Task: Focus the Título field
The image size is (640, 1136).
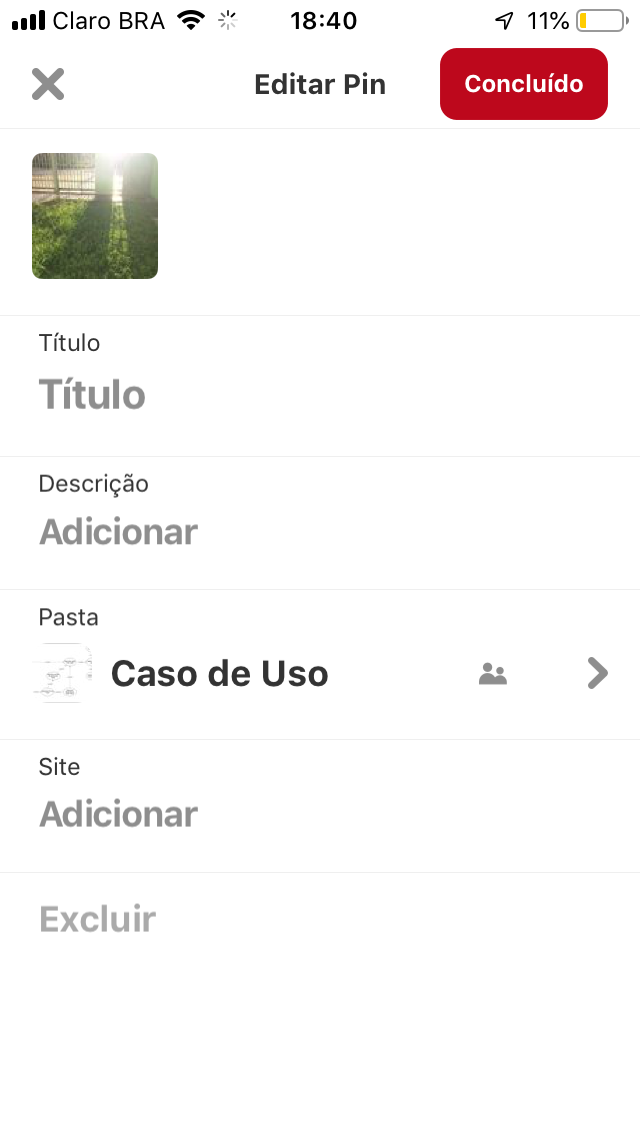Action: (x=320, y=386)
